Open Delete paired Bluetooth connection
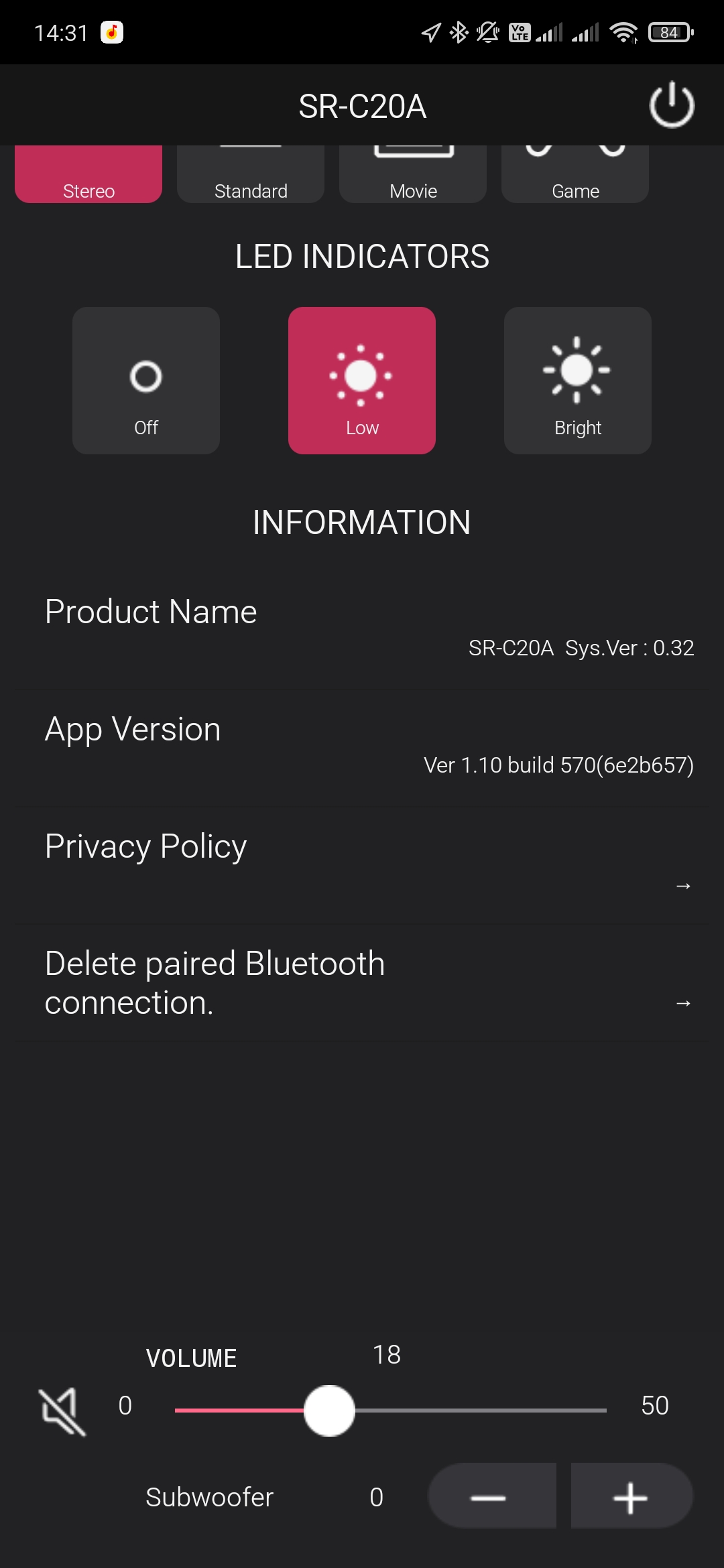 point(362,983)
